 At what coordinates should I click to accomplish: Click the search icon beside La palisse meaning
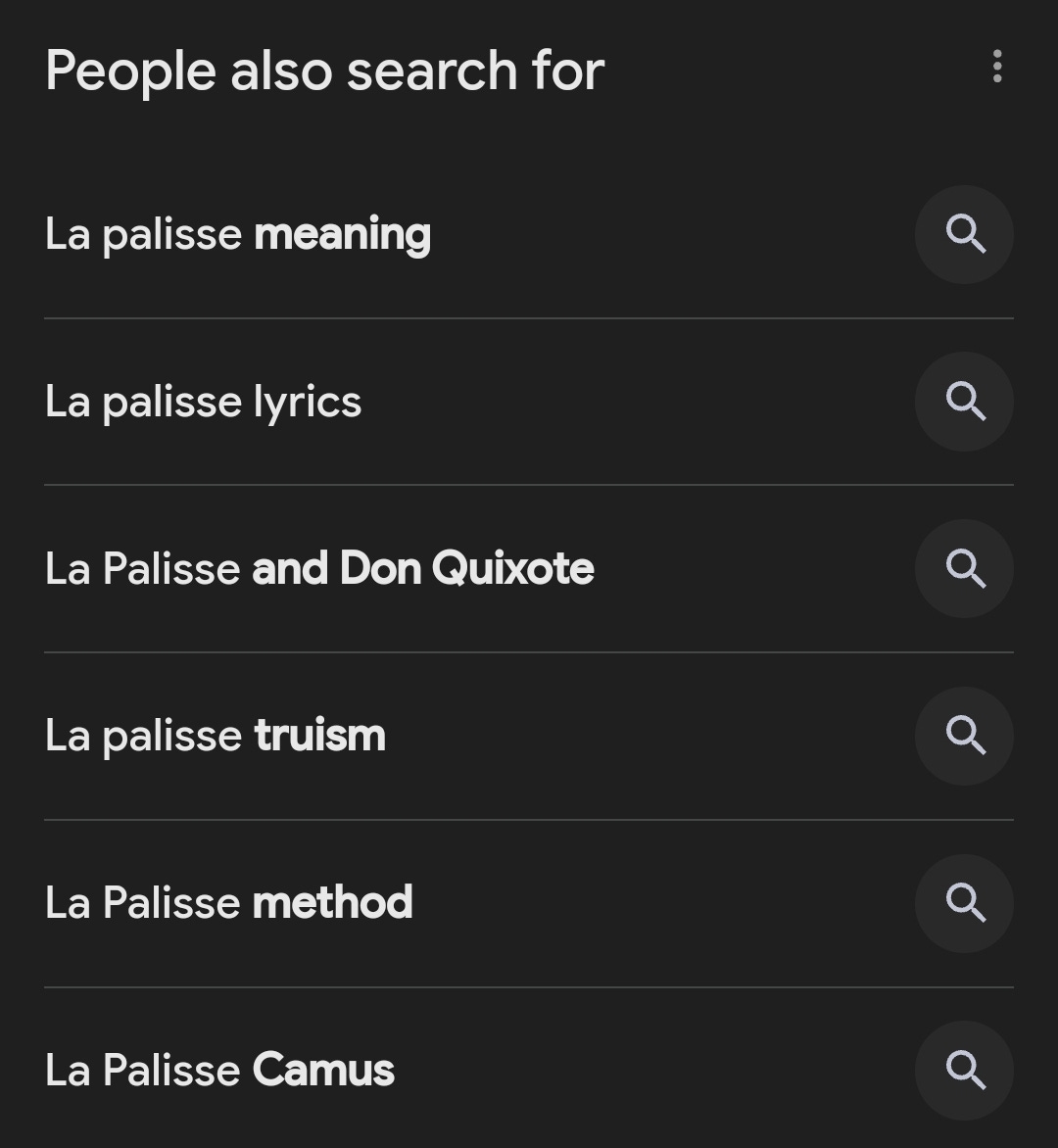click(964, 234)
